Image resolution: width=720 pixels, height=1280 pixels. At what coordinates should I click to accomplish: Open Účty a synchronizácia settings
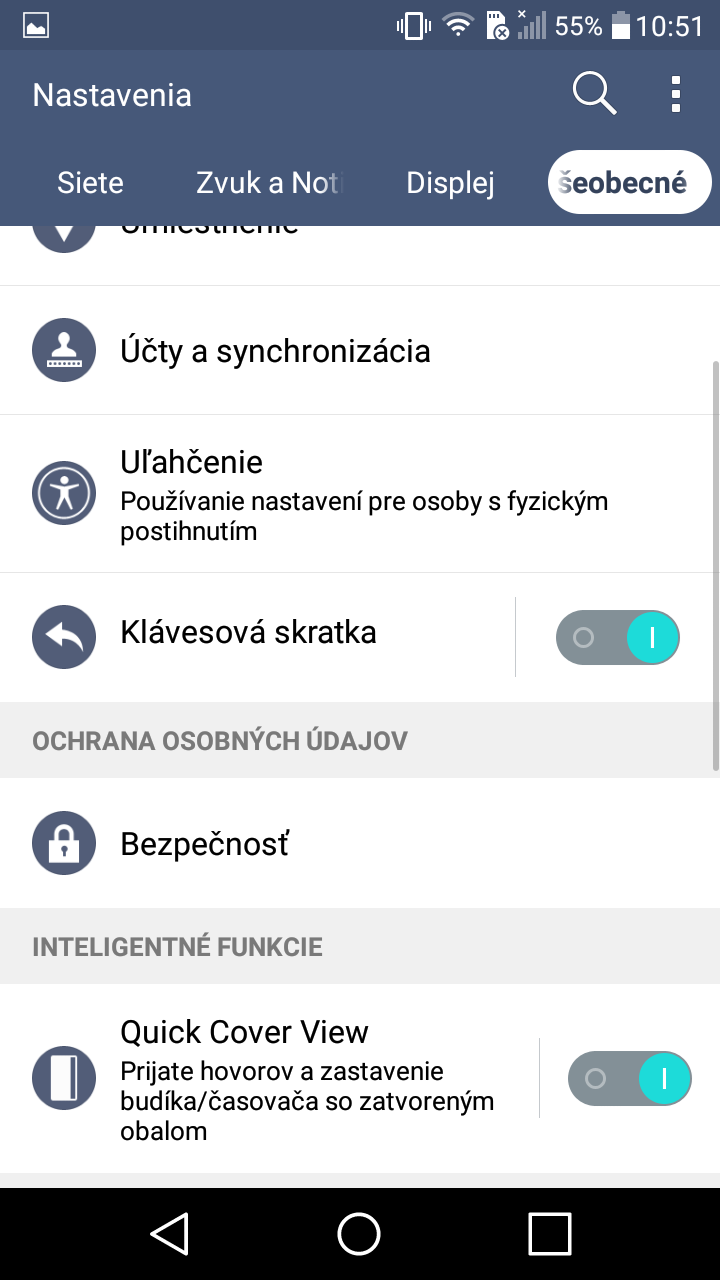pyautogui.click(x=360, y=351)
